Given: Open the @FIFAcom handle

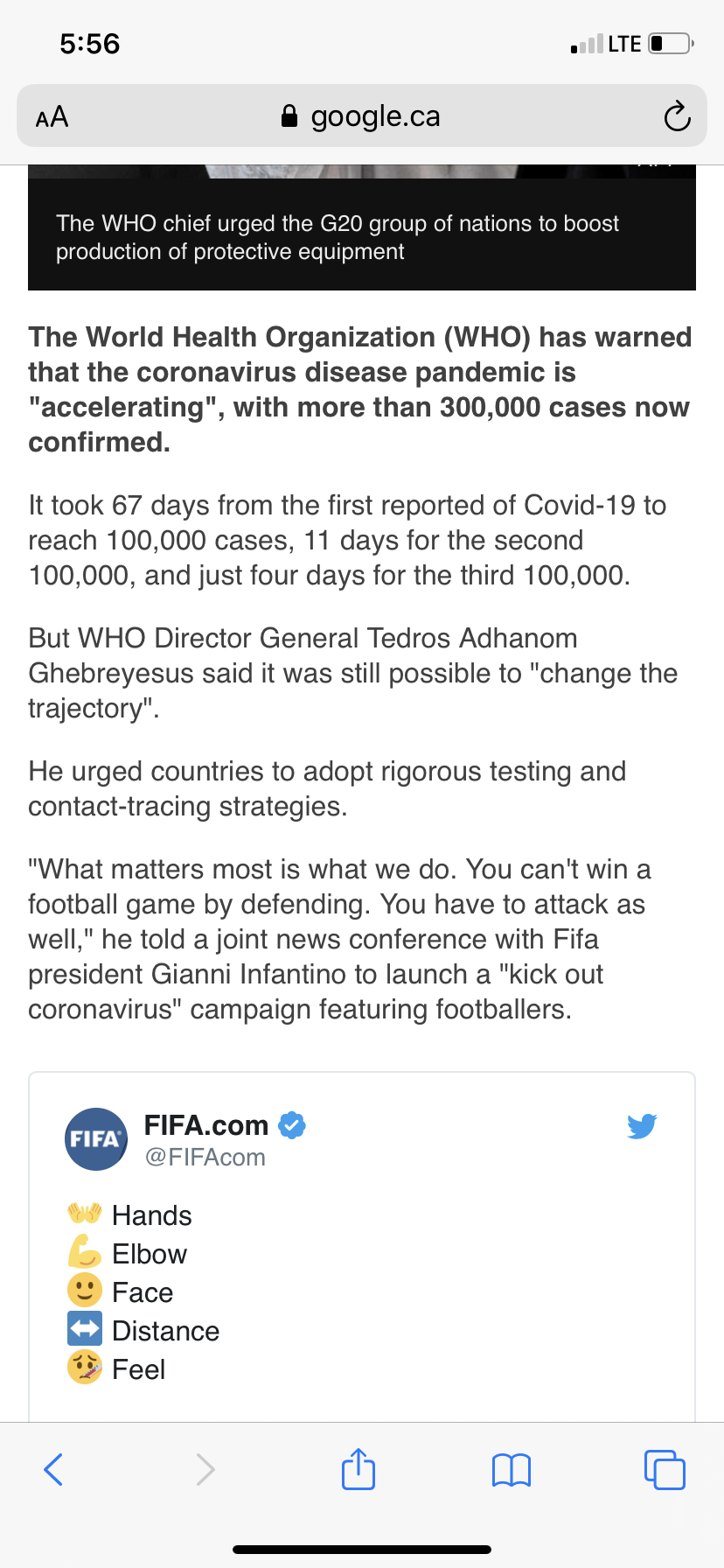Looking at the screenshot, I should pyautogui.click(x=205, y=1157).
